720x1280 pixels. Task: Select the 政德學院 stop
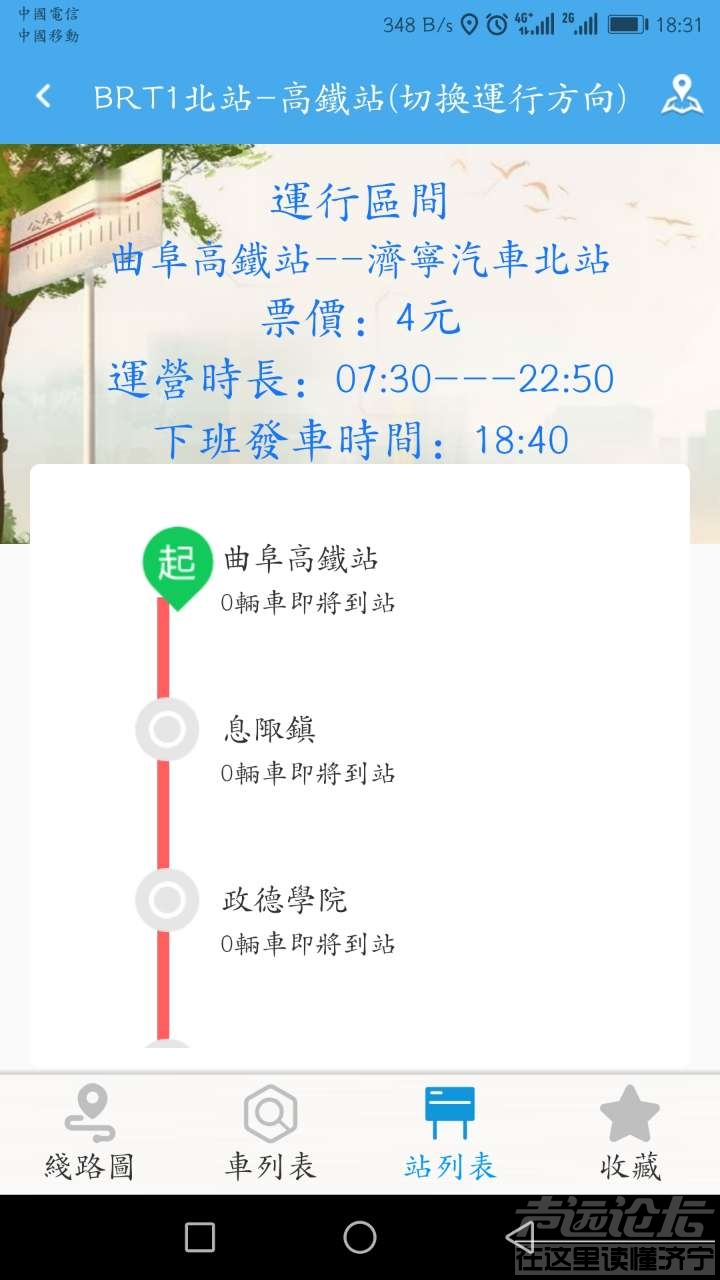coord(285,900)
